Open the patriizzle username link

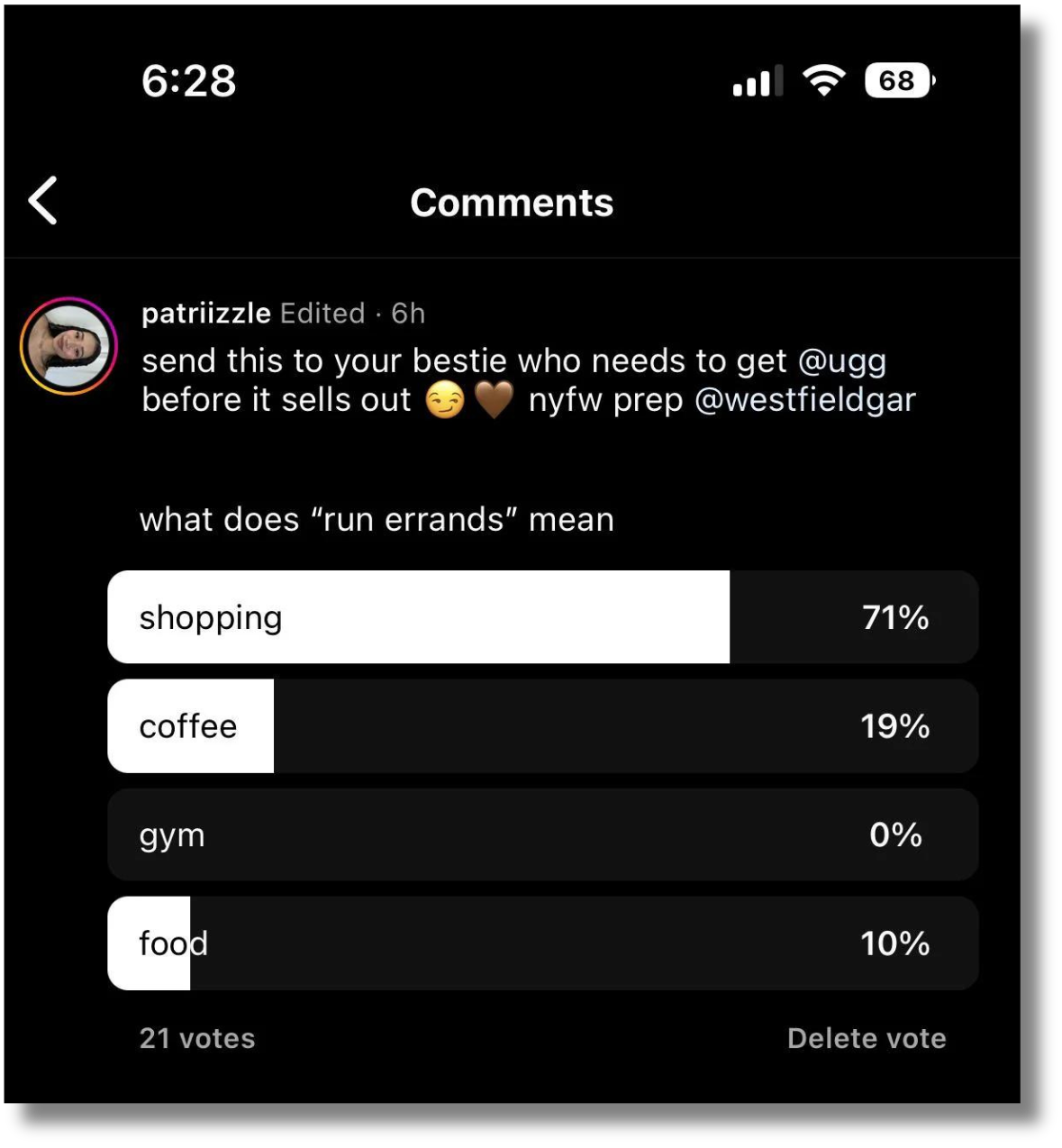click(205, 313)
